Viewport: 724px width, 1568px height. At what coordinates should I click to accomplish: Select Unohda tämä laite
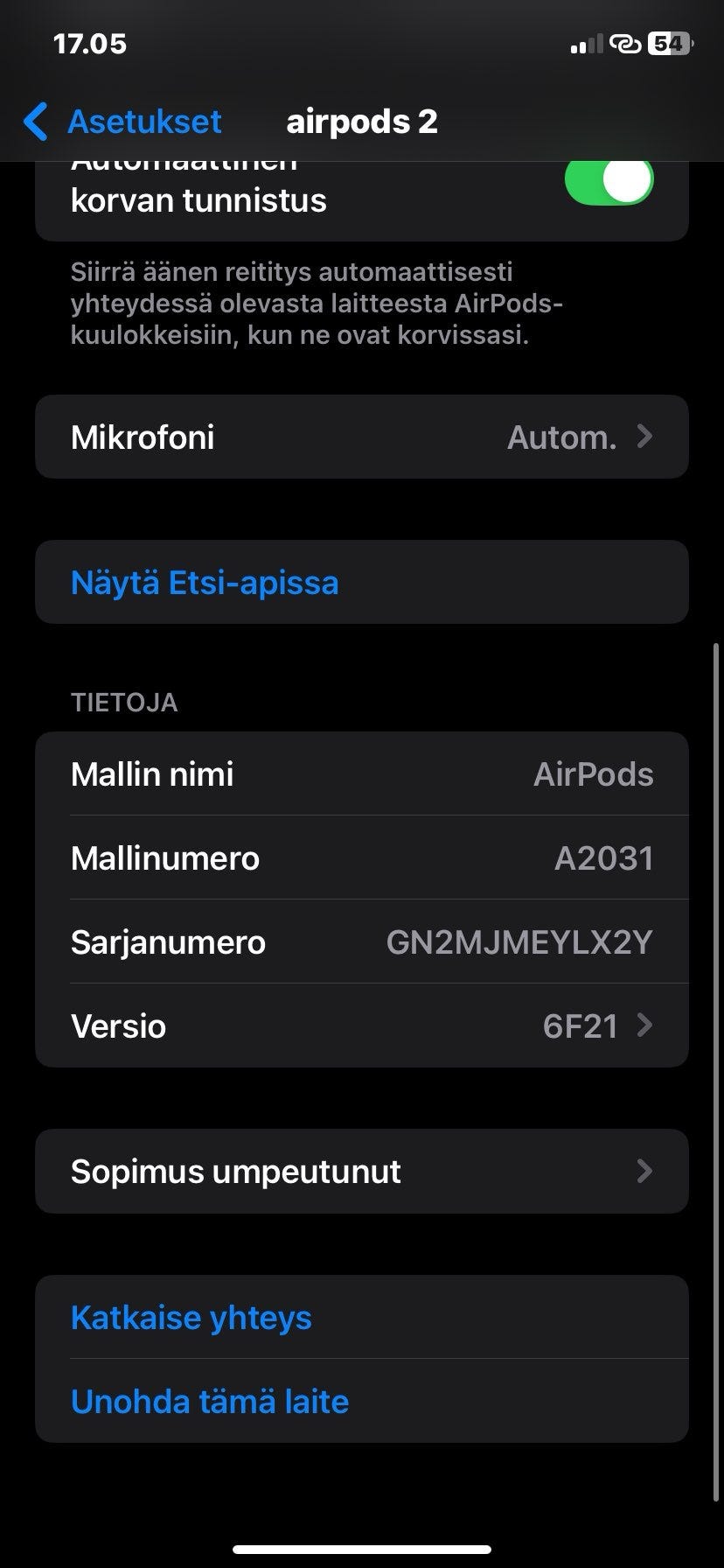(210, 1402)
